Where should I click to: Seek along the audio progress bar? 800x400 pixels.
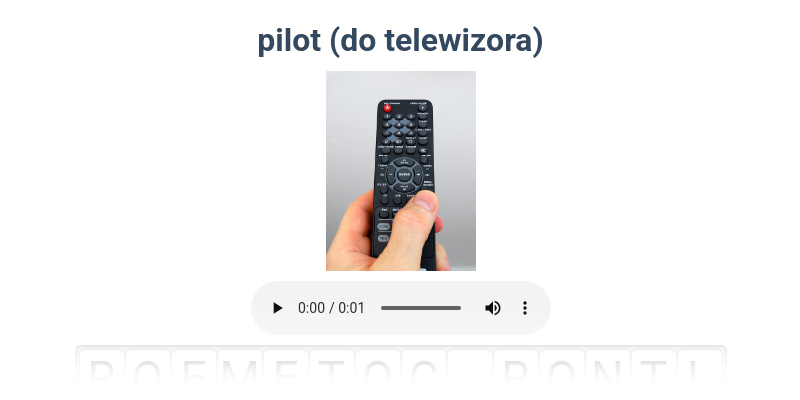tap(420, 308)
